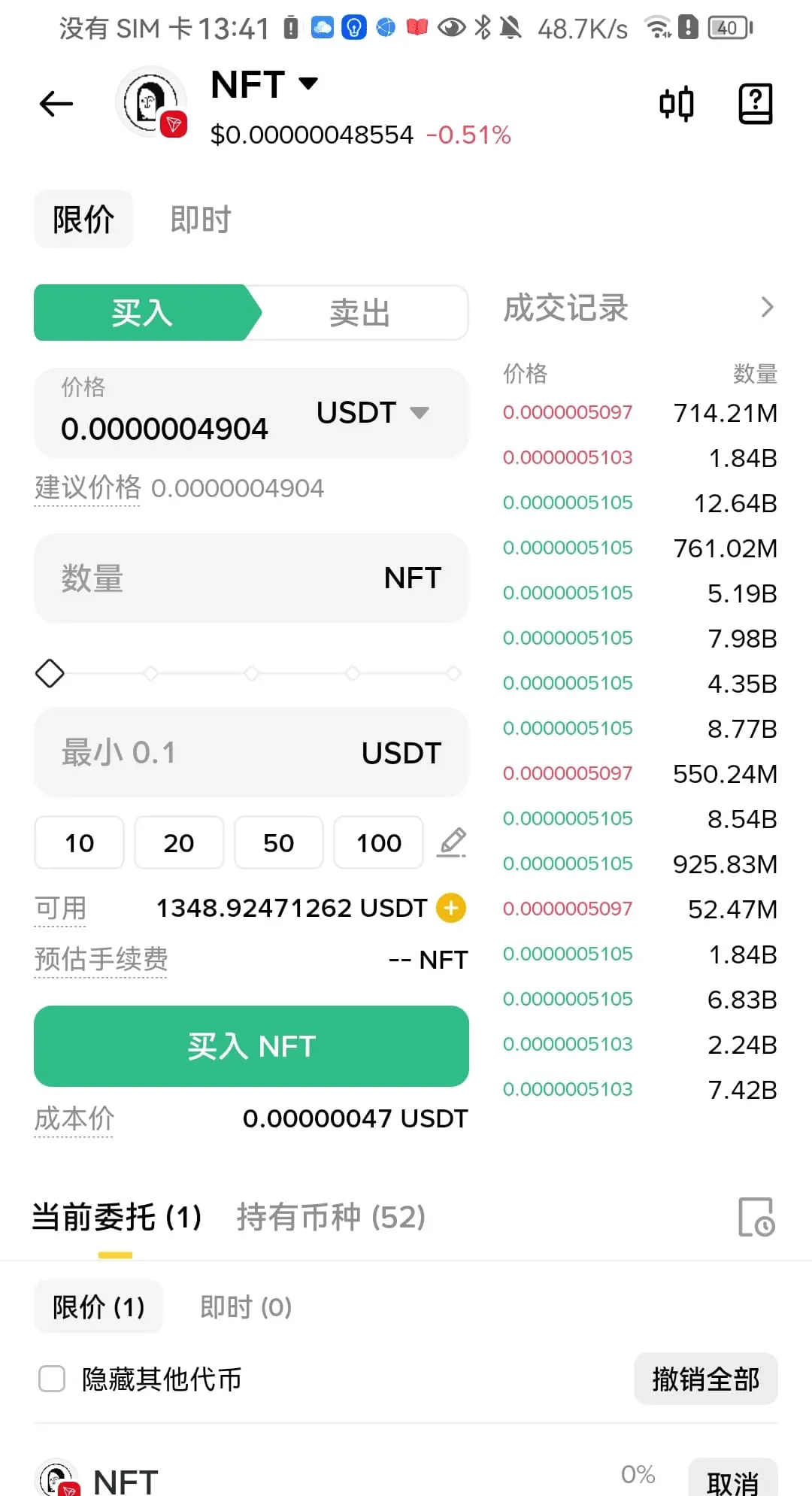Open the order history icon
The image size is (812, 1496).
[756, 1217]
